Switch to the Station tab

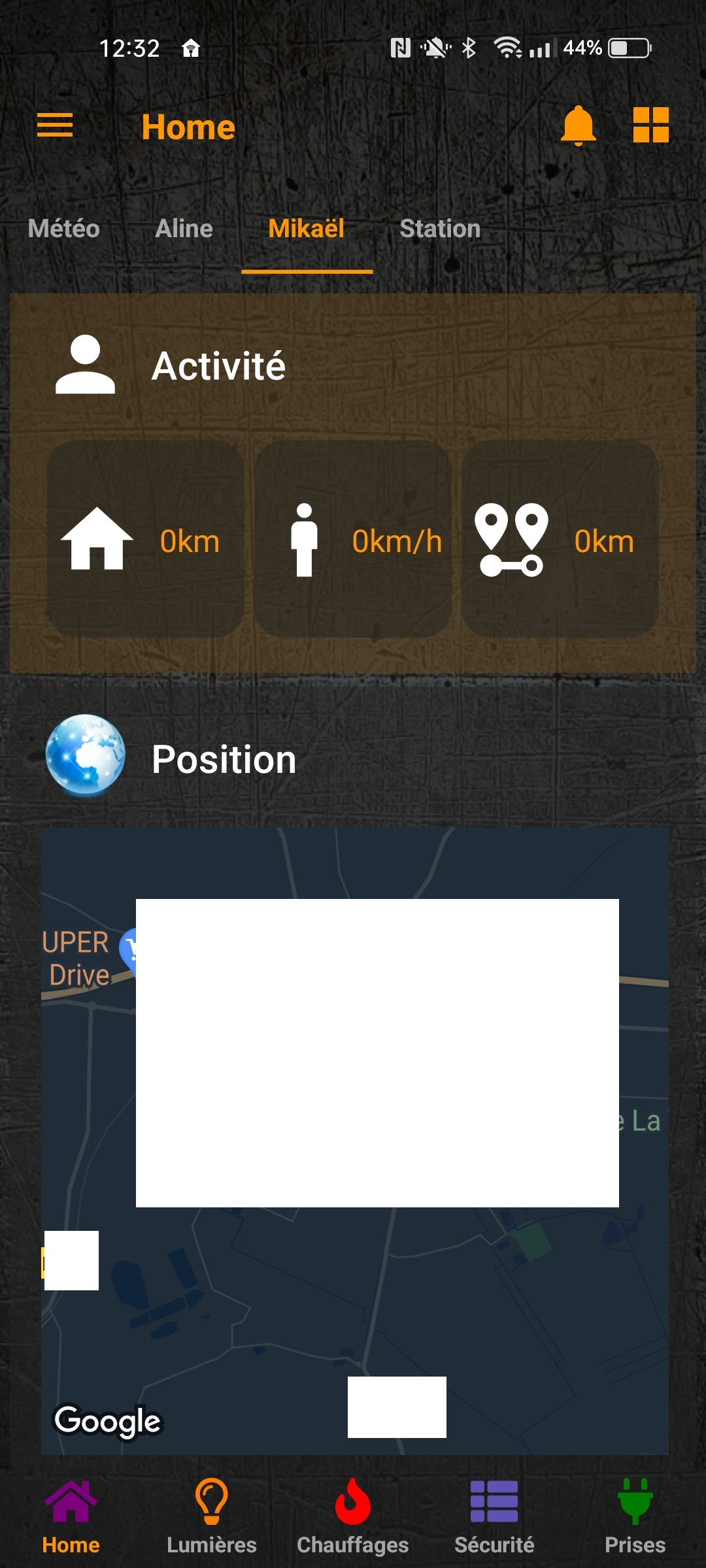tap(440, 229)
